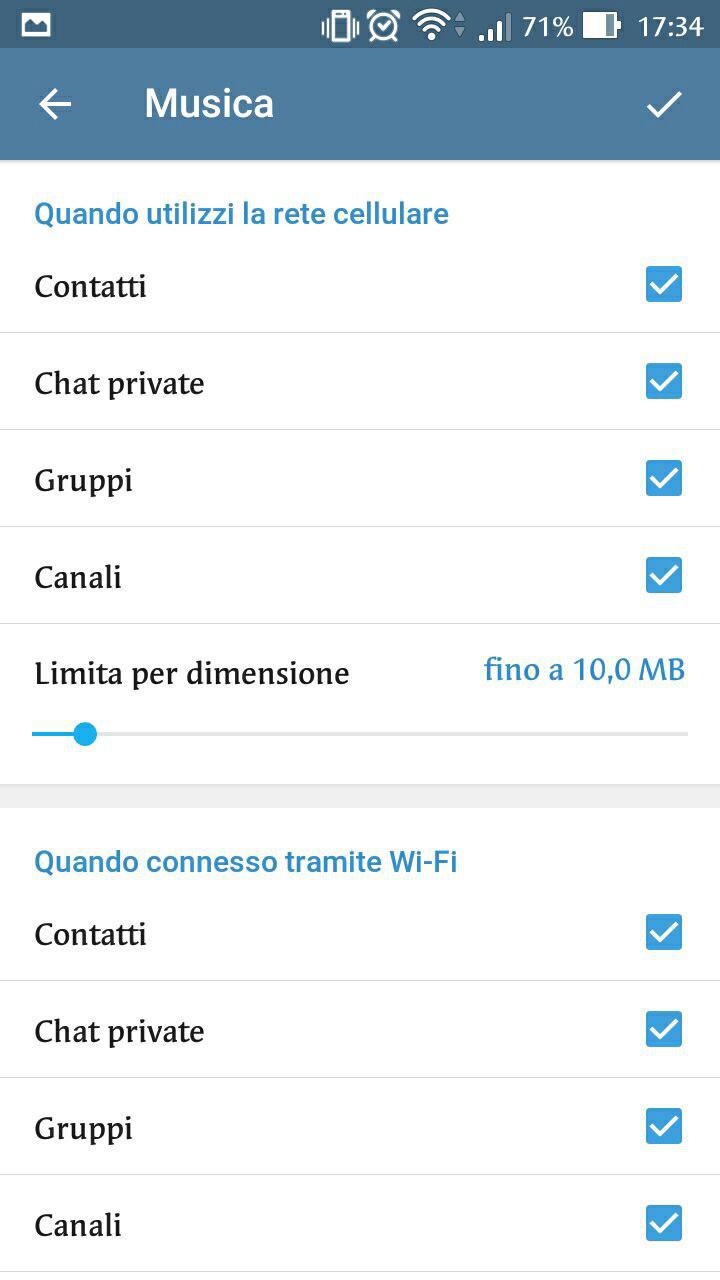720x1280 pixels.
Task: Tap the Limita per dimensione slider
Action: click(x=86, y=735)
